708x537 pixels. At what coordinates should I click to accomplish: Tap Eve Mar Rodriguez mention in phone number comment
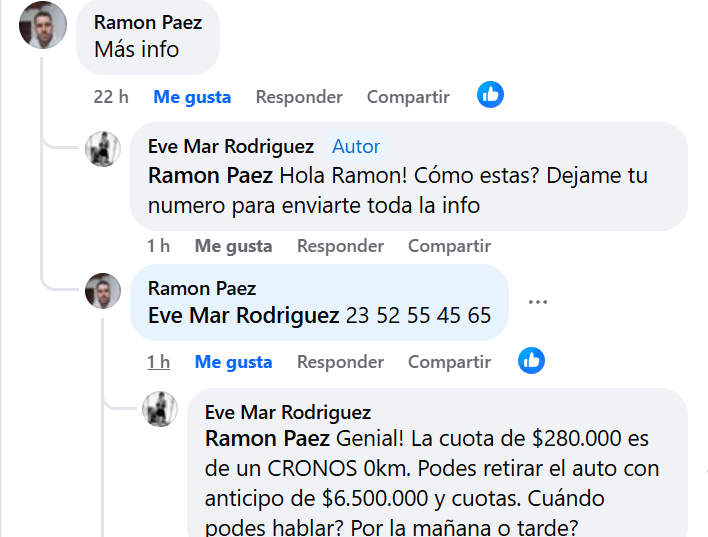point(243,316)
